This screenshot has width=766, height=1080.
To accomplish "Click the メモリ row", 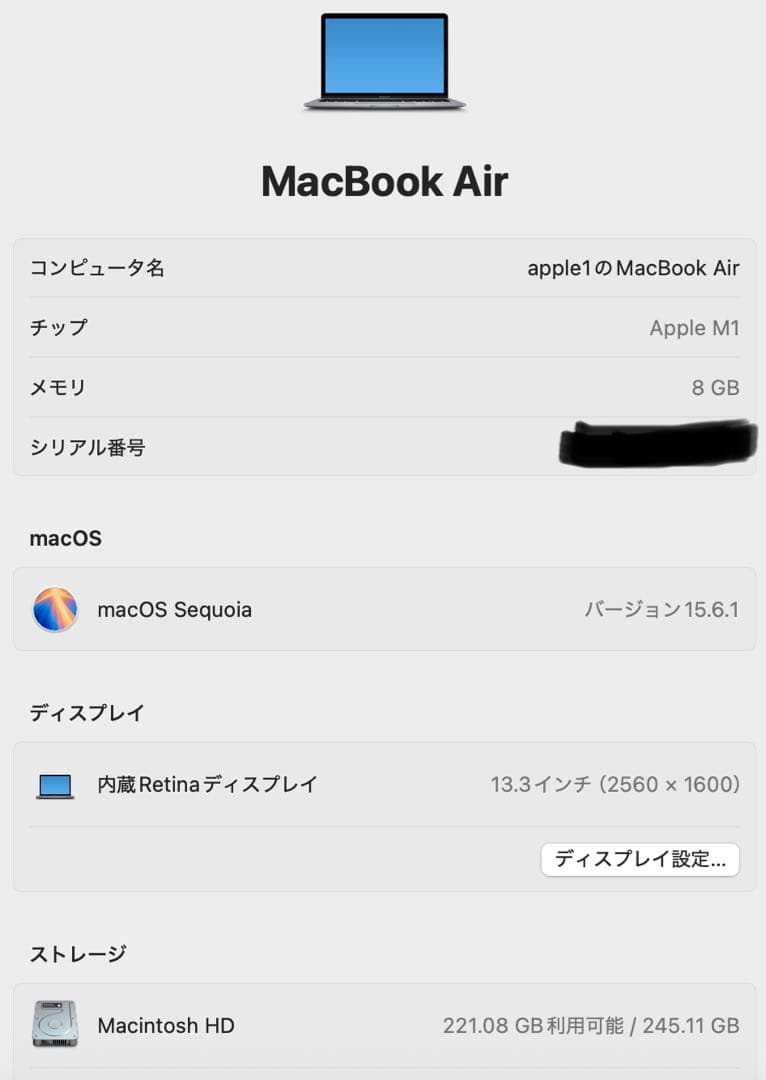I will [383, 388].
